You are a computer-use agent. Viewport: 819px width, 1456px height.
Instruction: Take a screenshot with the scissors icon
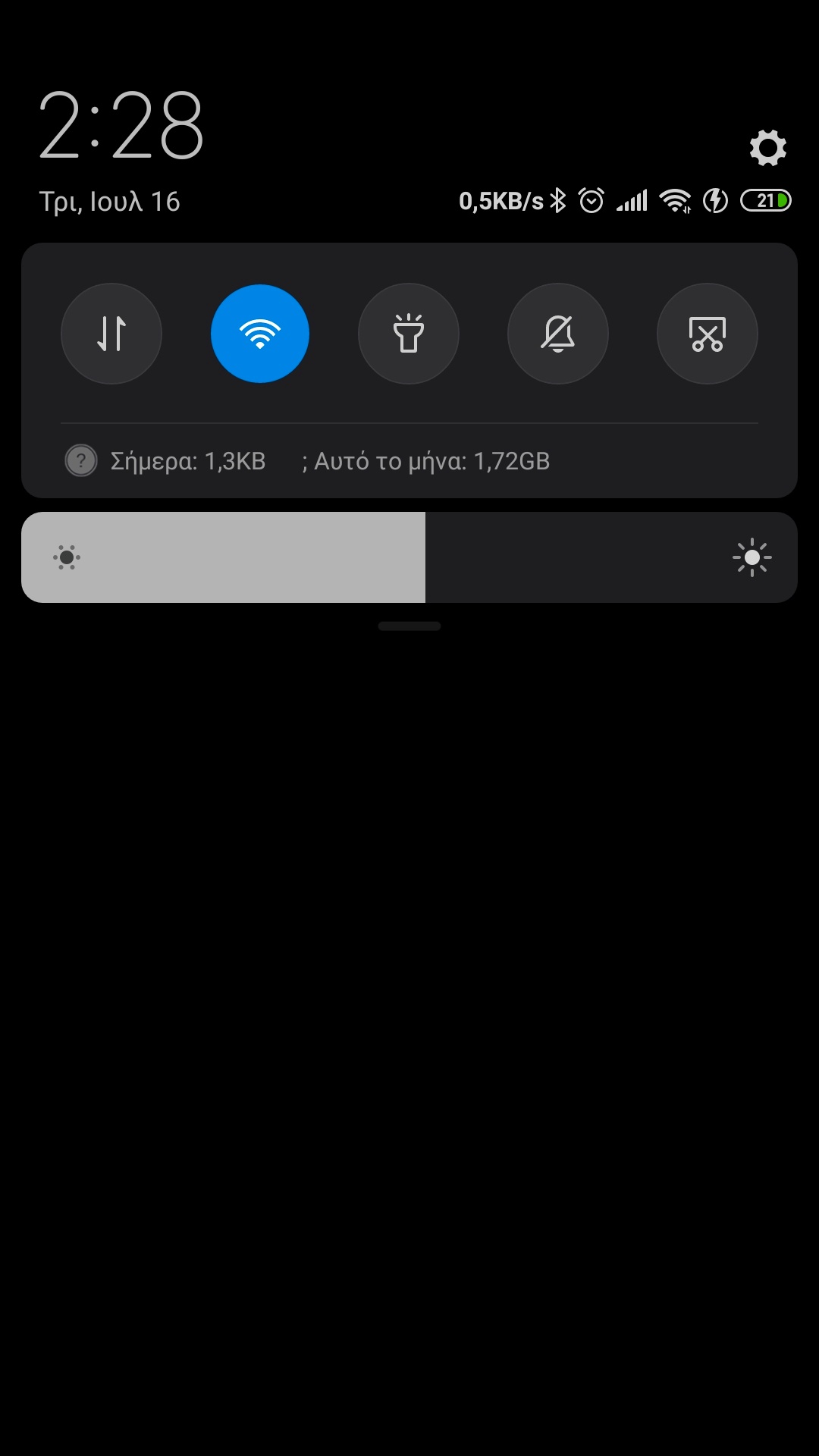tap(707, 334)
